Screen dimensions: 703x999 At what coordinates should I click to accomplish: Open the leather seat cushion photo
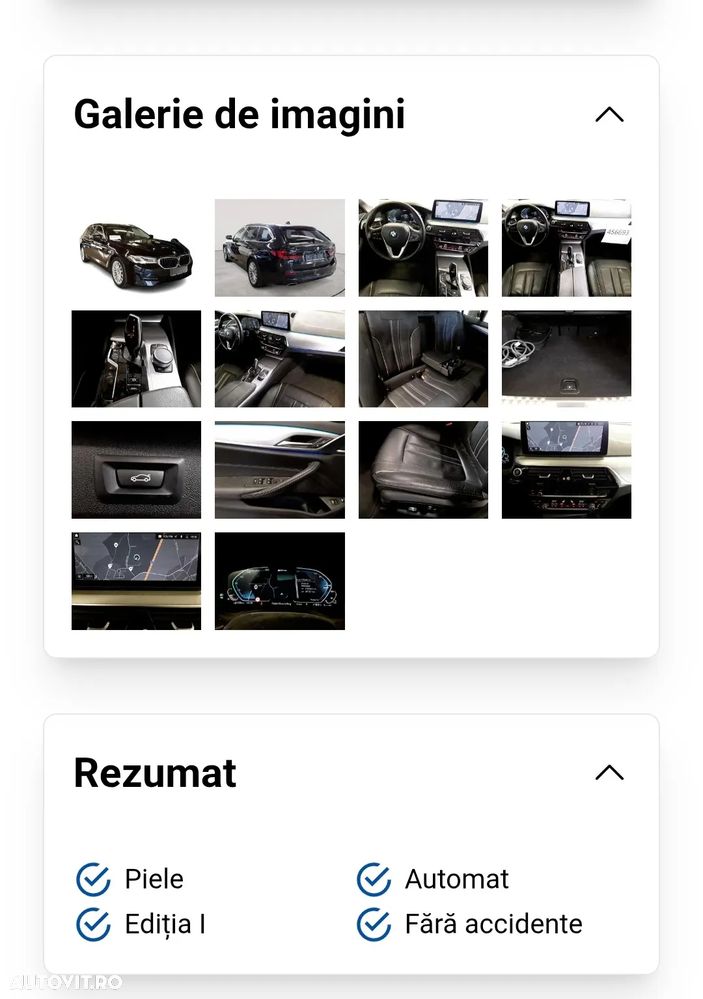click(423, 469)
